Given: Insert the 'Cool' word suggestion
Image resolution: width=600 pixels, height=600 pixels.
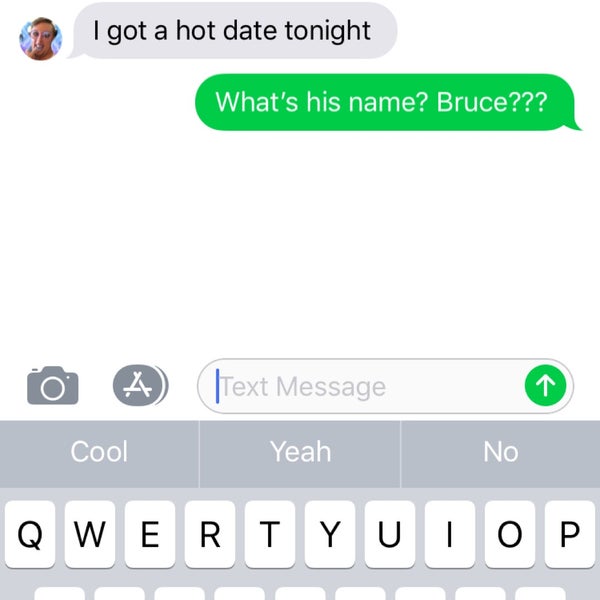Looking at the screenshot, I should tap(99, 452).
